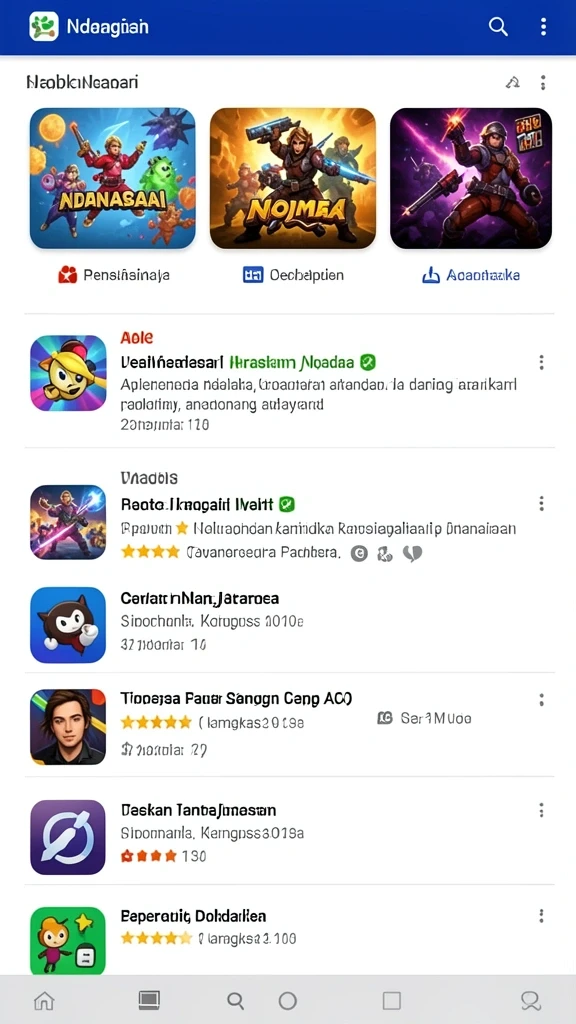
Task: Open the featured section's three-dot menu
Action: 543,82
